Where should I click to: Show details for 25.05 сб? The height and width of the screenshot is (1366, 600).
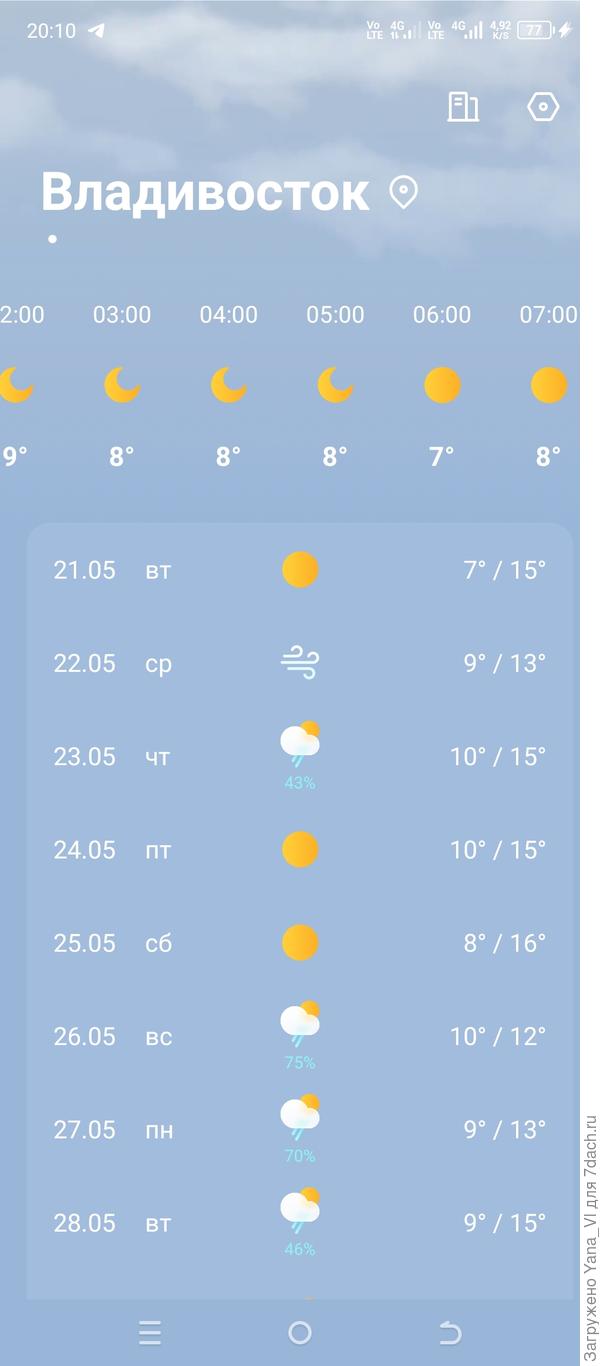(300, 943)
